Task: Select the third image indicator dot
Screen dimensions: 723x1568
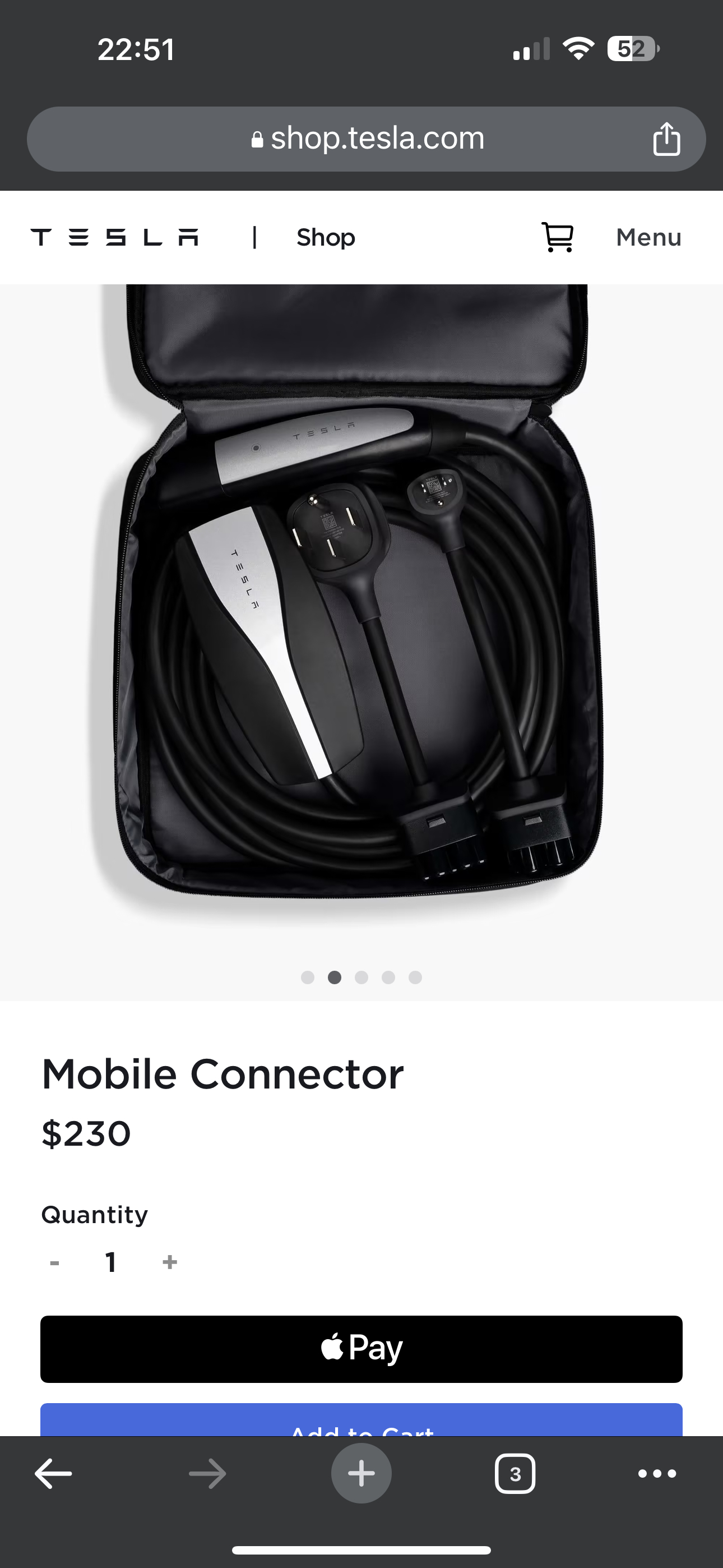Action: pyautogui.click(x=361, y=977)
